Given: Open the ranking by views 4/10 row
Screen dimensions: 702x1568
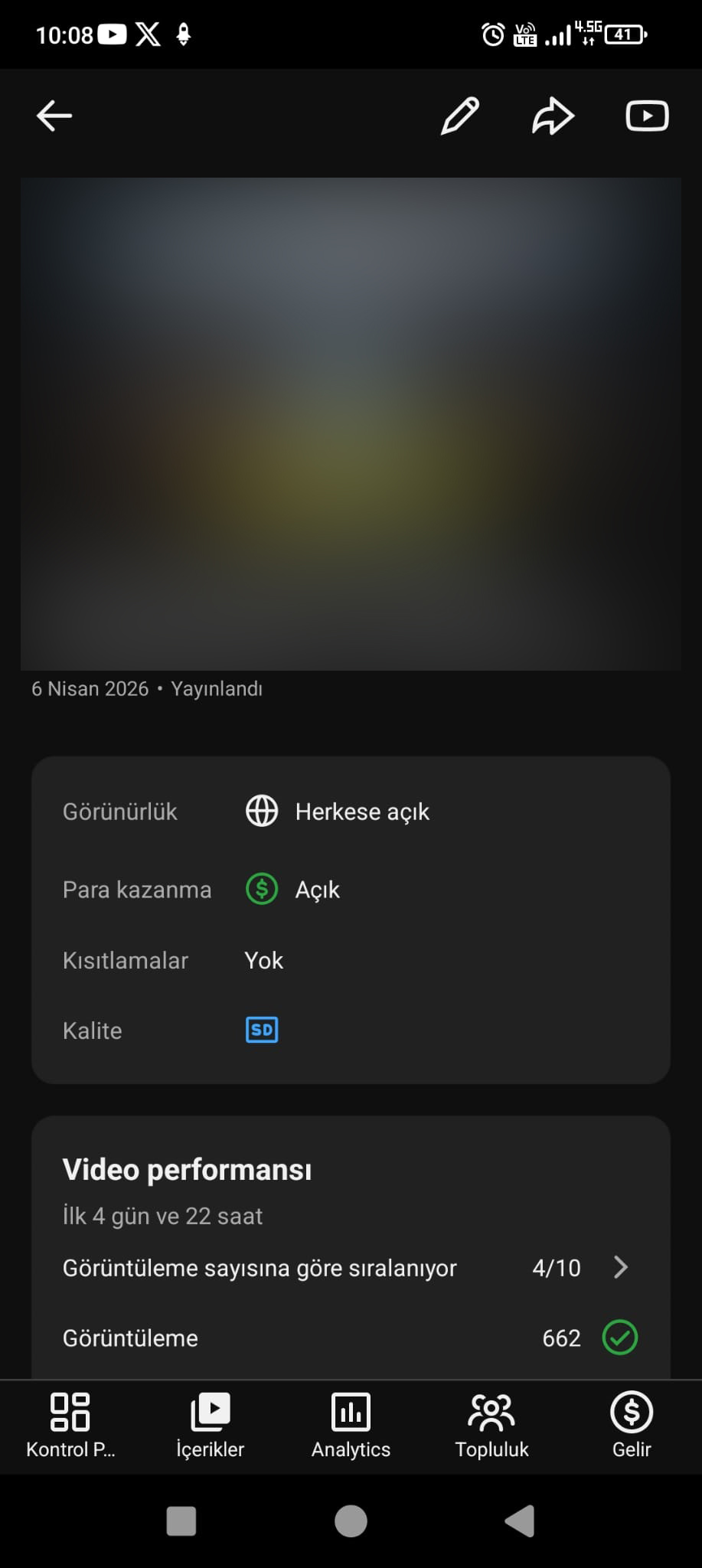Looking at the screenshot, I should 351,1268.
